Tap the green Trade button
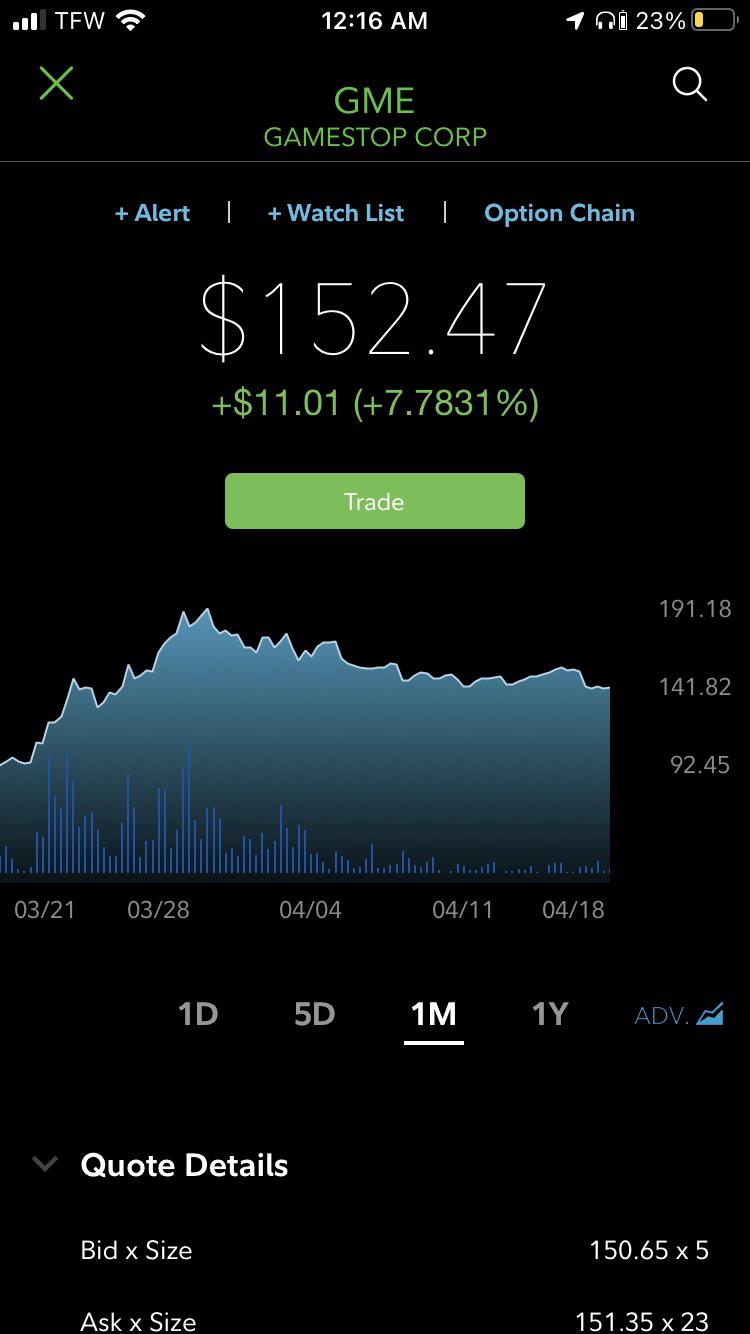 pos(374,501)
